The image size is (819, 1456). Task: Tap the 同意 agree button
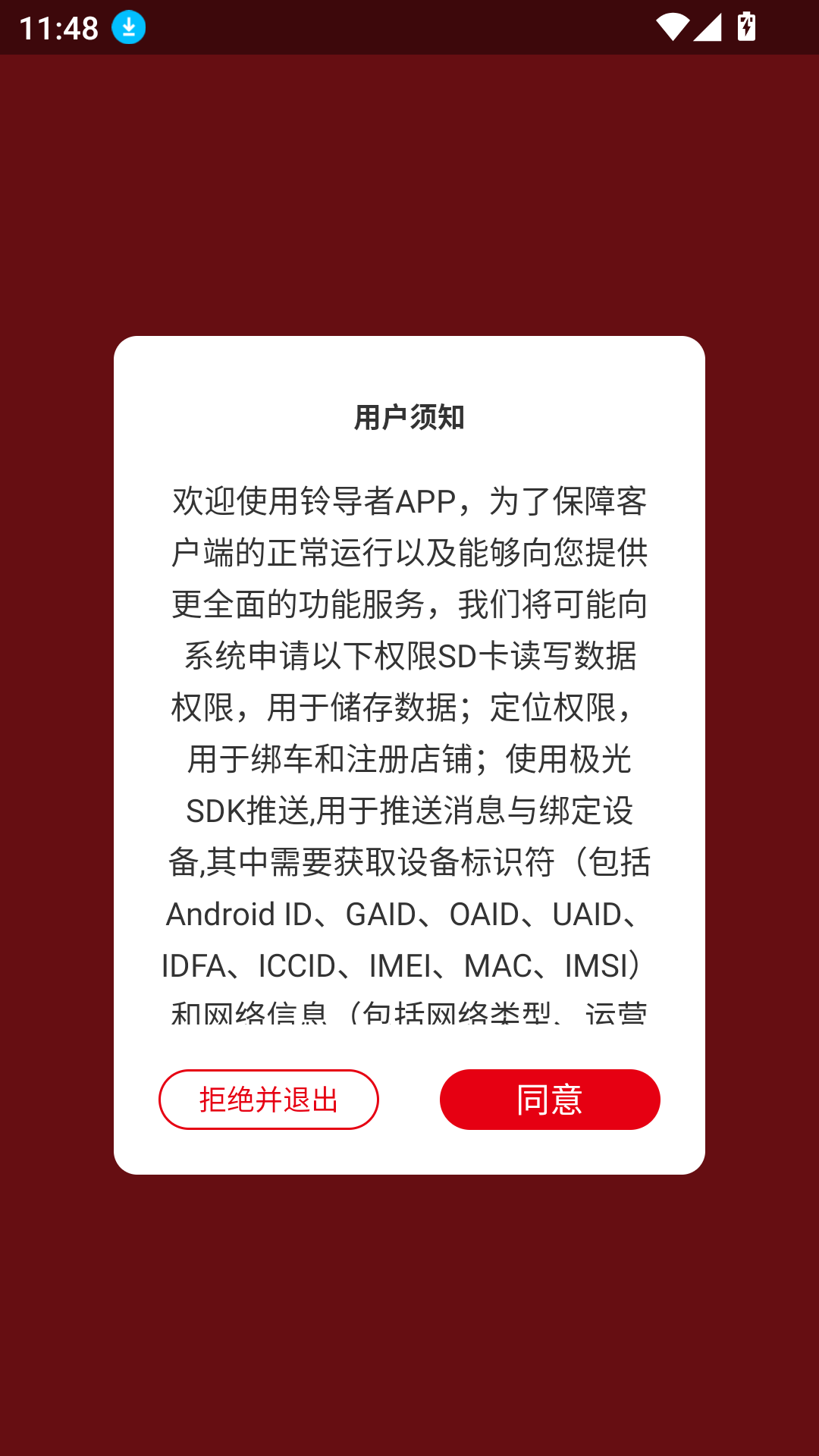click(x=550, y=1099)
